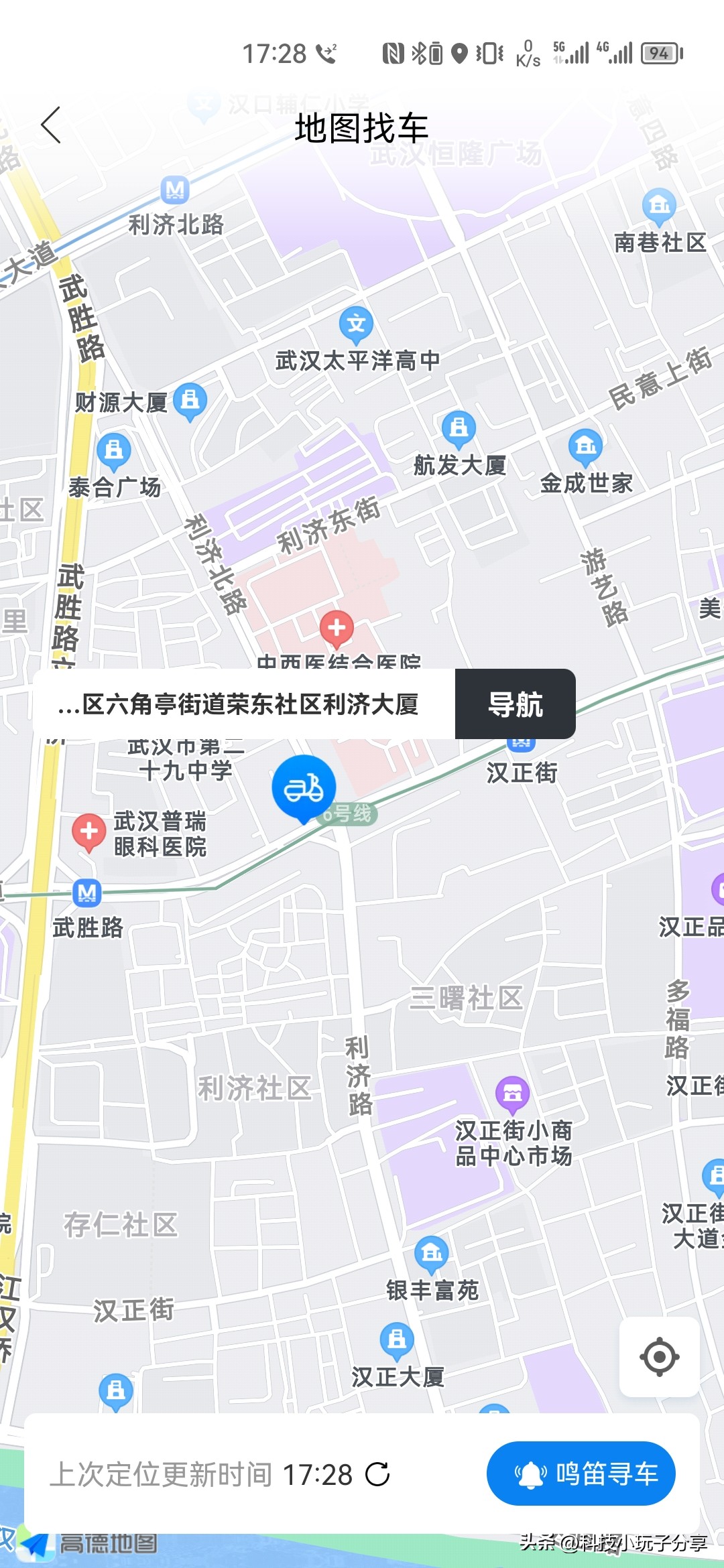This screenshot has width=724, height=1568.
Task: Tap the GPS locate icon above the bottom bar
Action: click(x=660, y=1358)
